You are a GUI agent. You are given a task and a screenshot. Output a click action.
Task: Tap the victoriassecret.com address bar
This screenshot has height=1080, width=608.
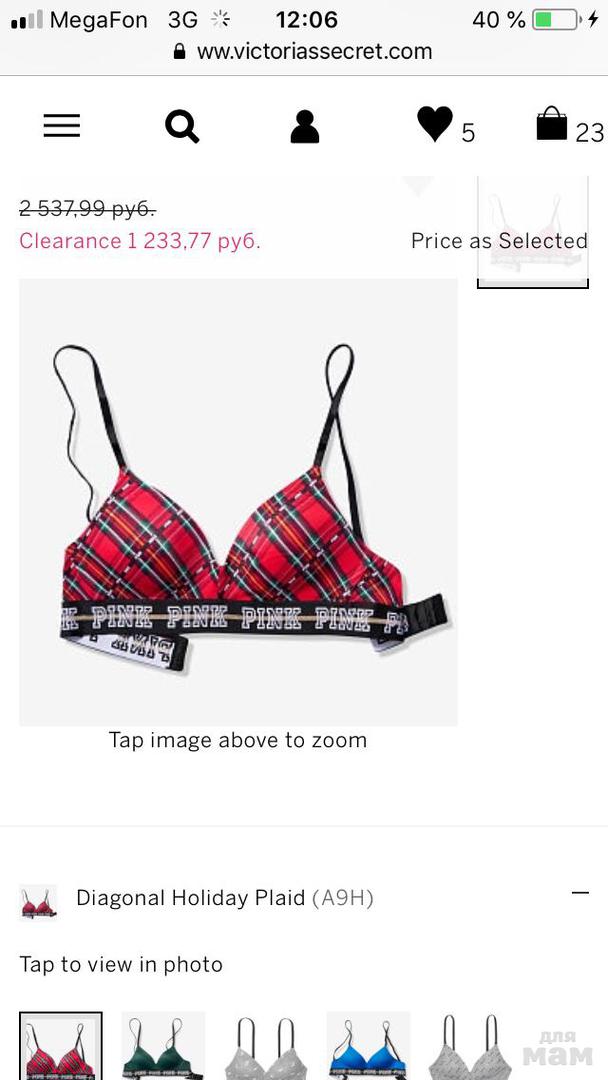click(304, 51)
